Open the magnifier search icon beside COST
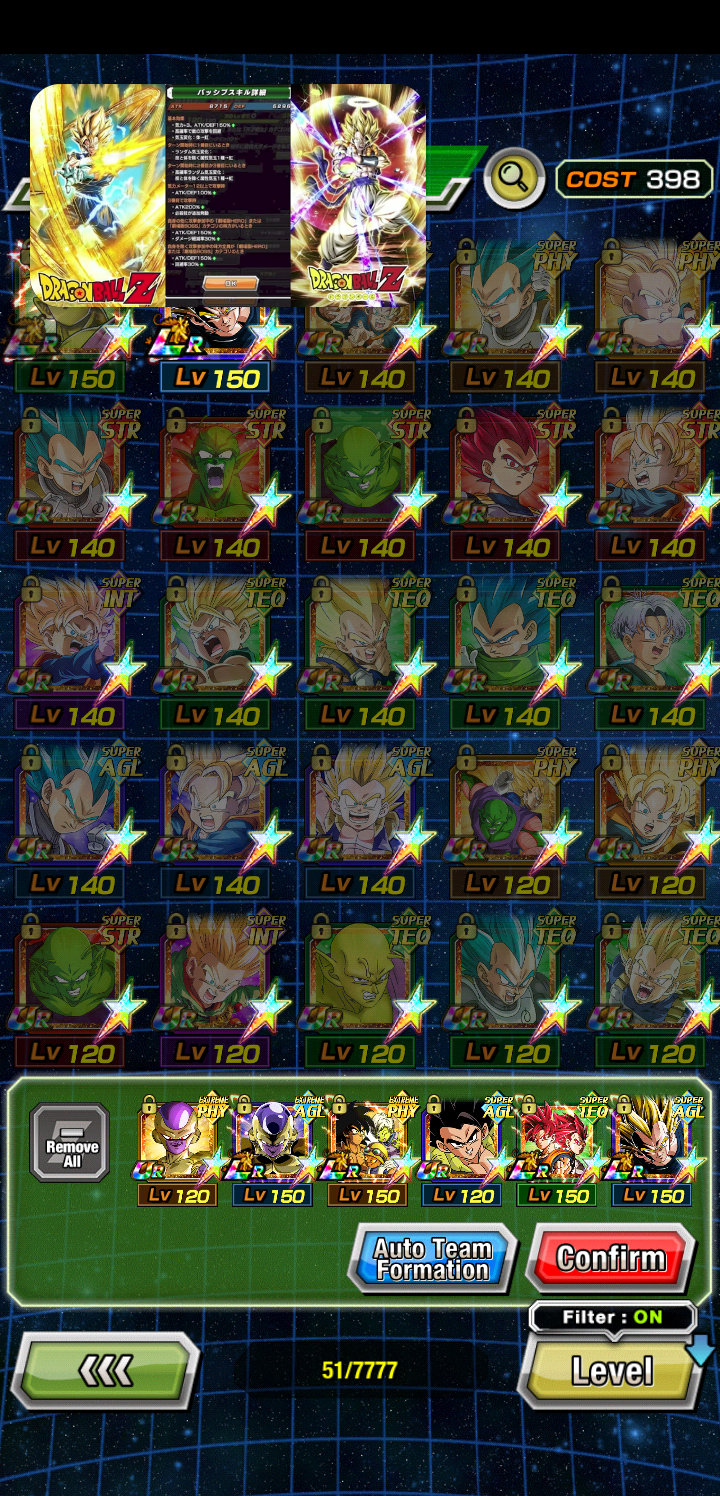 514,179
